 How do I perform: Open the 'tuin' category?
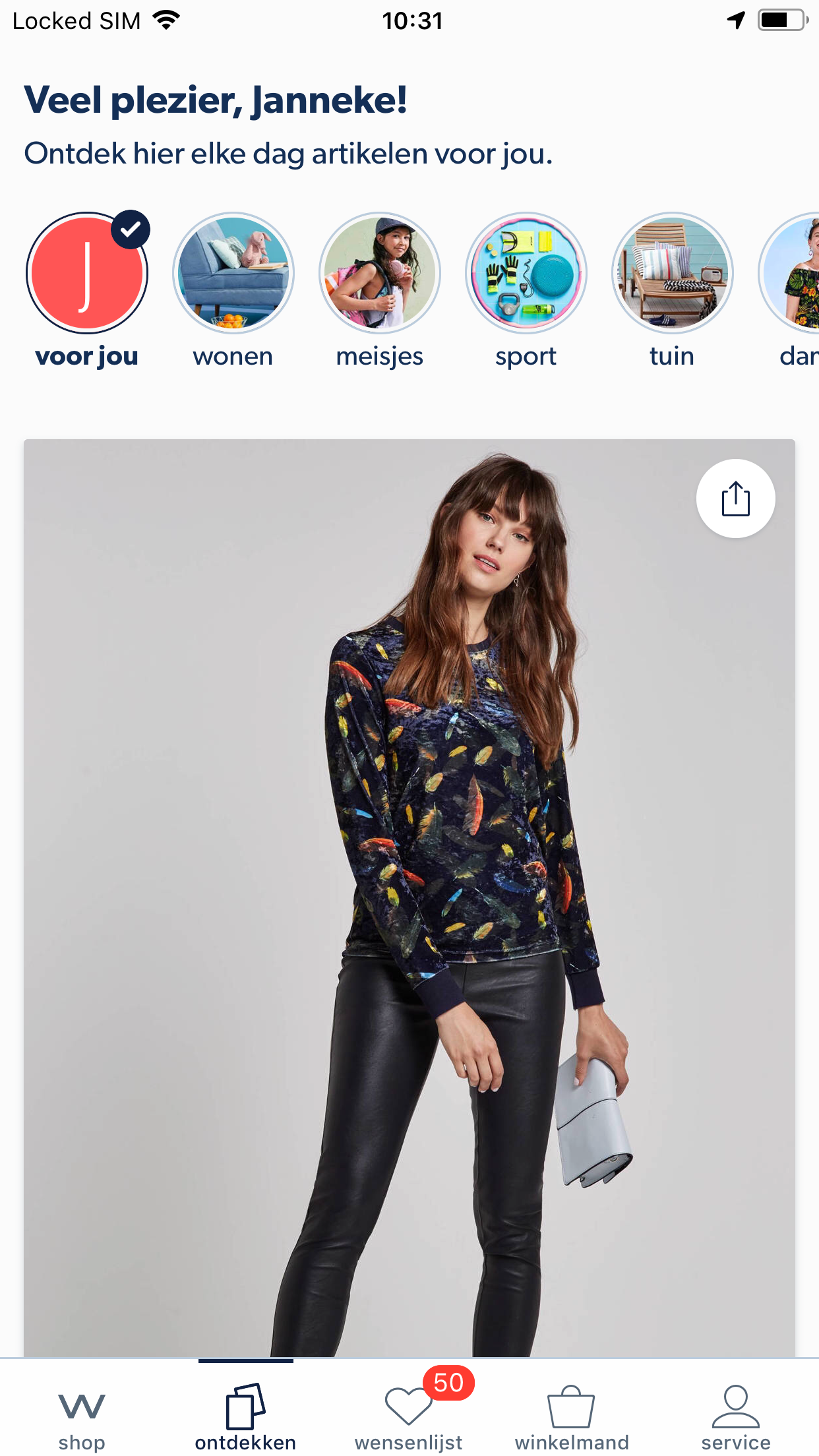(x=673, y=273)
